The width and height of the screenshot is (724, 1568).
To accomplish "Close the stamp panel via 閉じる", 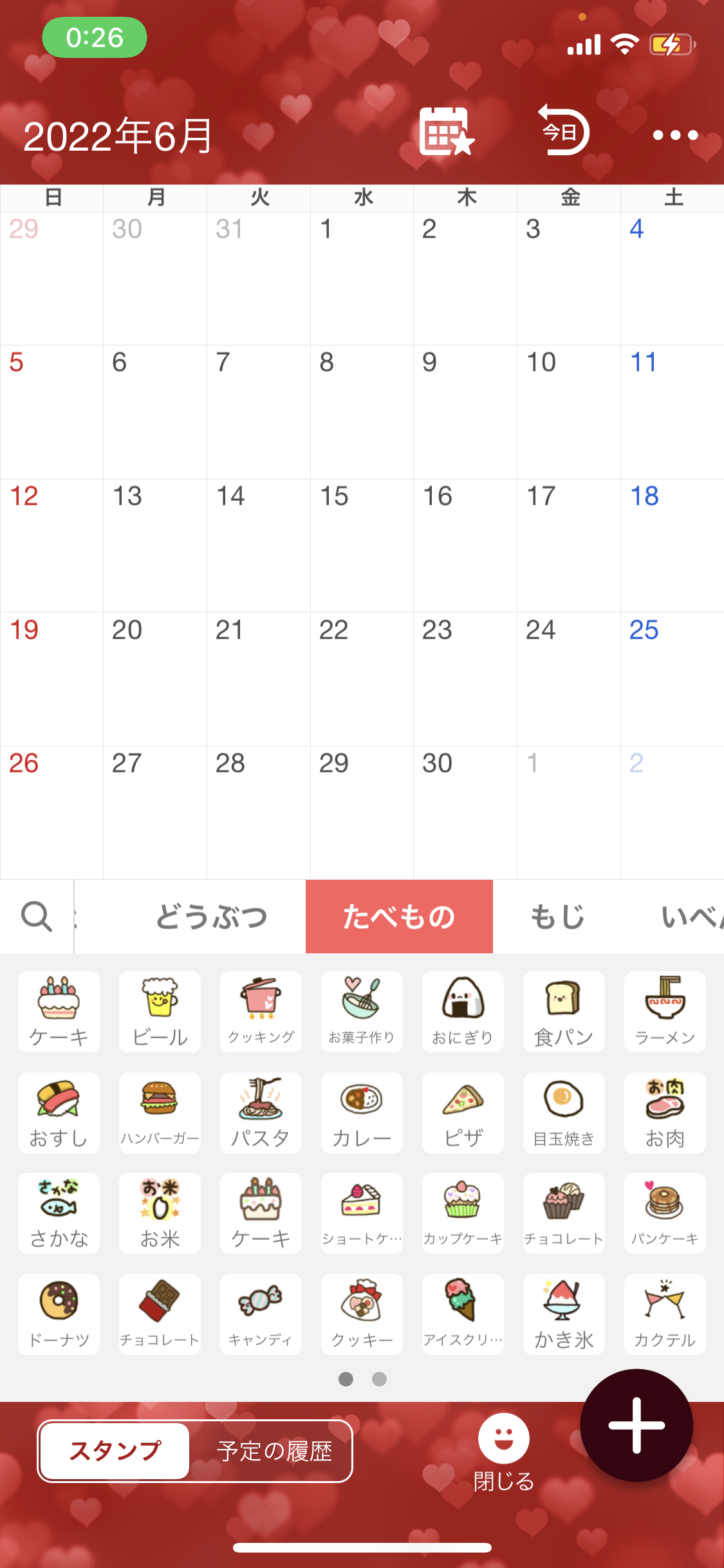I will 503,1452.
